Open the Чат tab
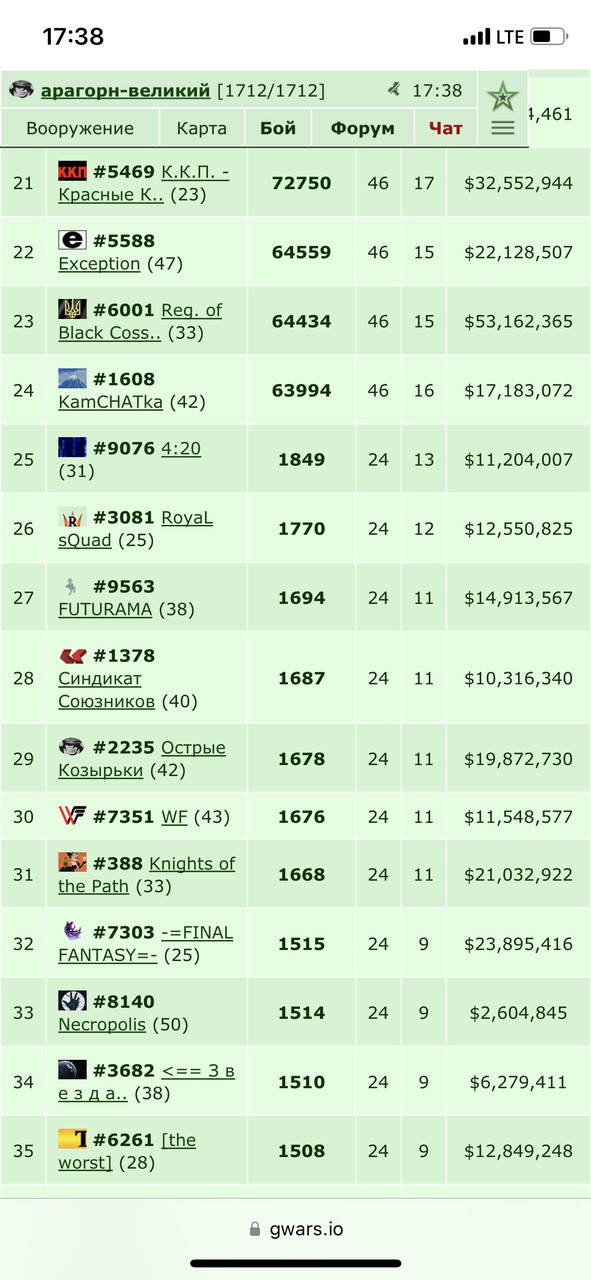Screen dimensions: 591x1280 click(x=446, y=128)
